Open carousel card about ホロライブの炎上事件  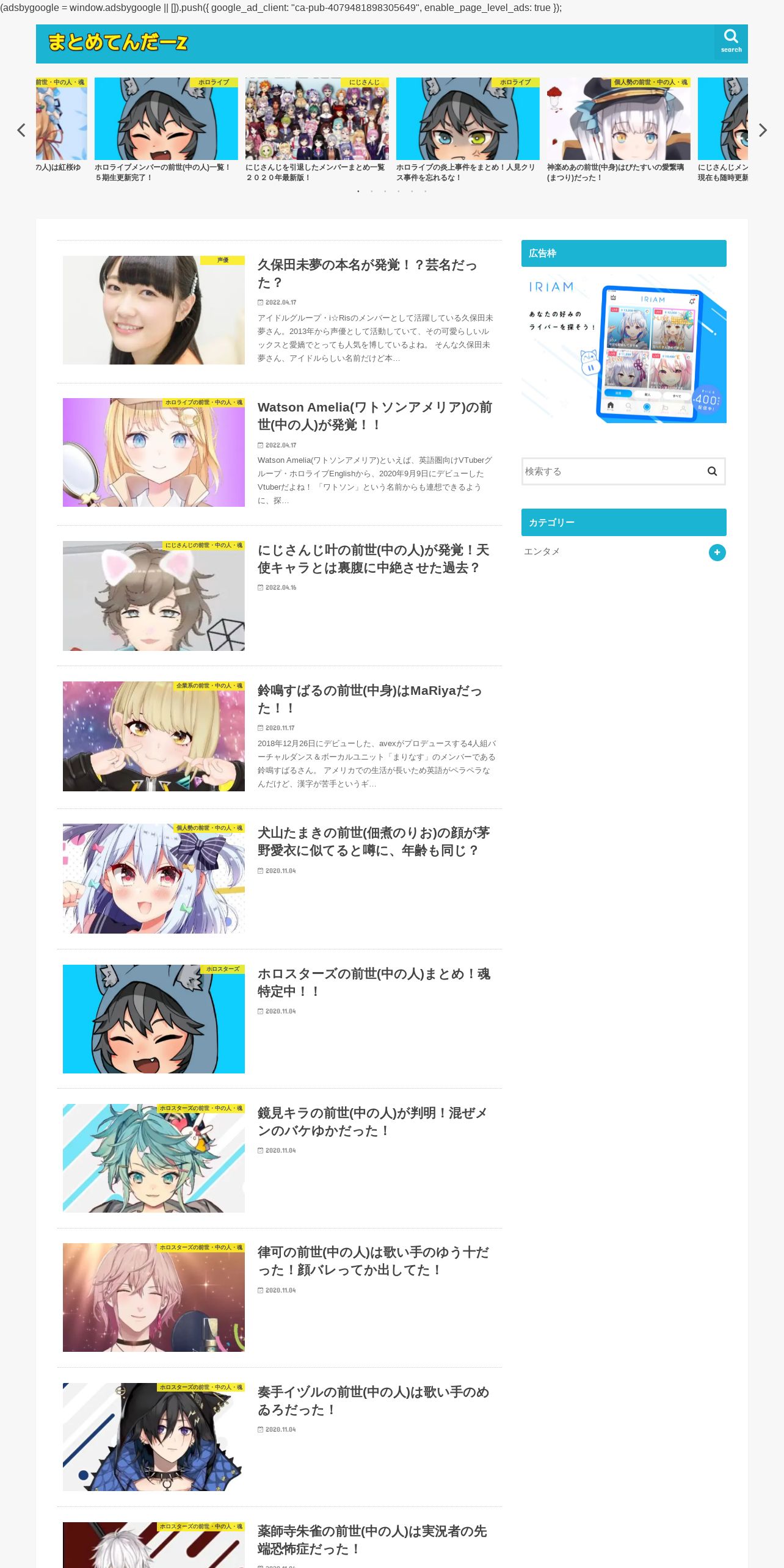click(x=468, y=129)
